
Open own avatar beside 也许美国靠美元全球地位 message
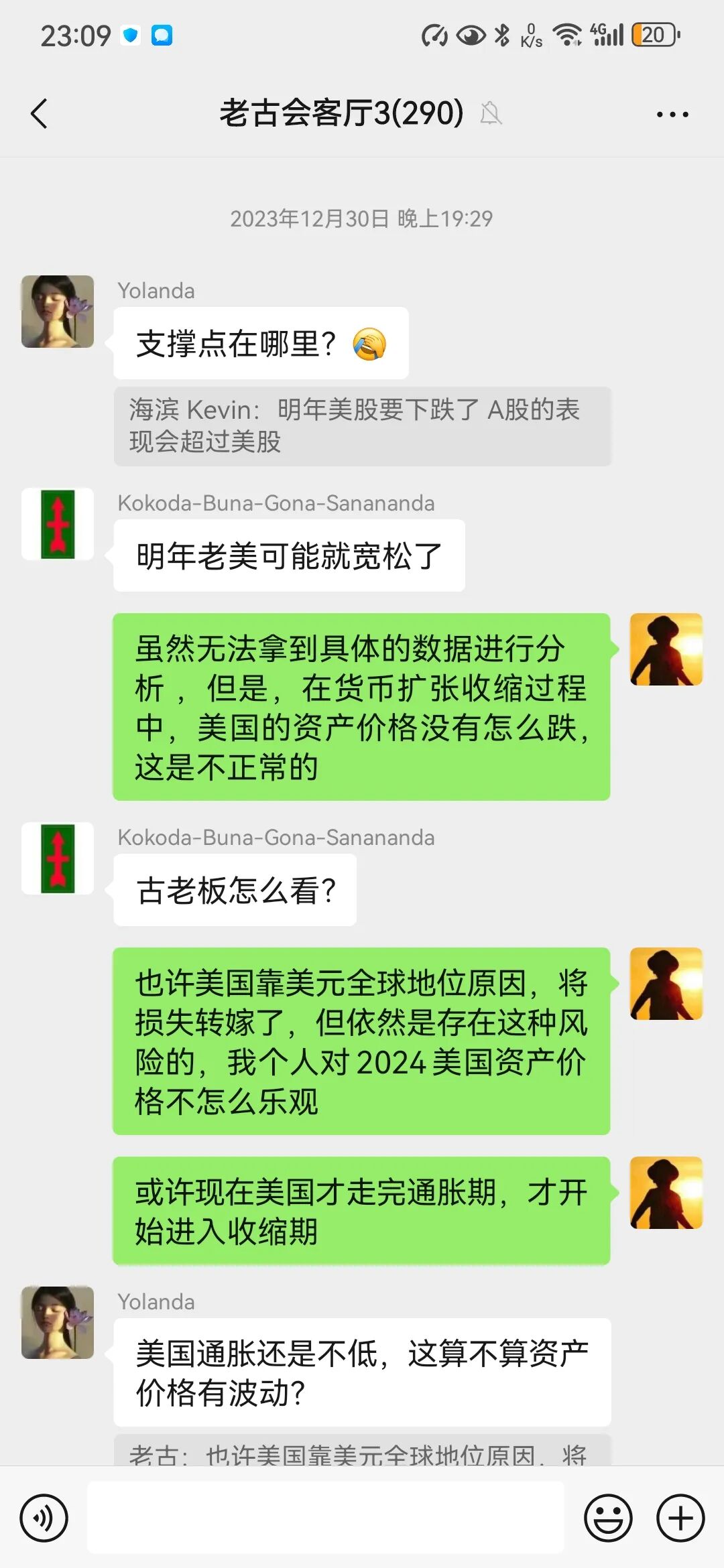(666, 984)
